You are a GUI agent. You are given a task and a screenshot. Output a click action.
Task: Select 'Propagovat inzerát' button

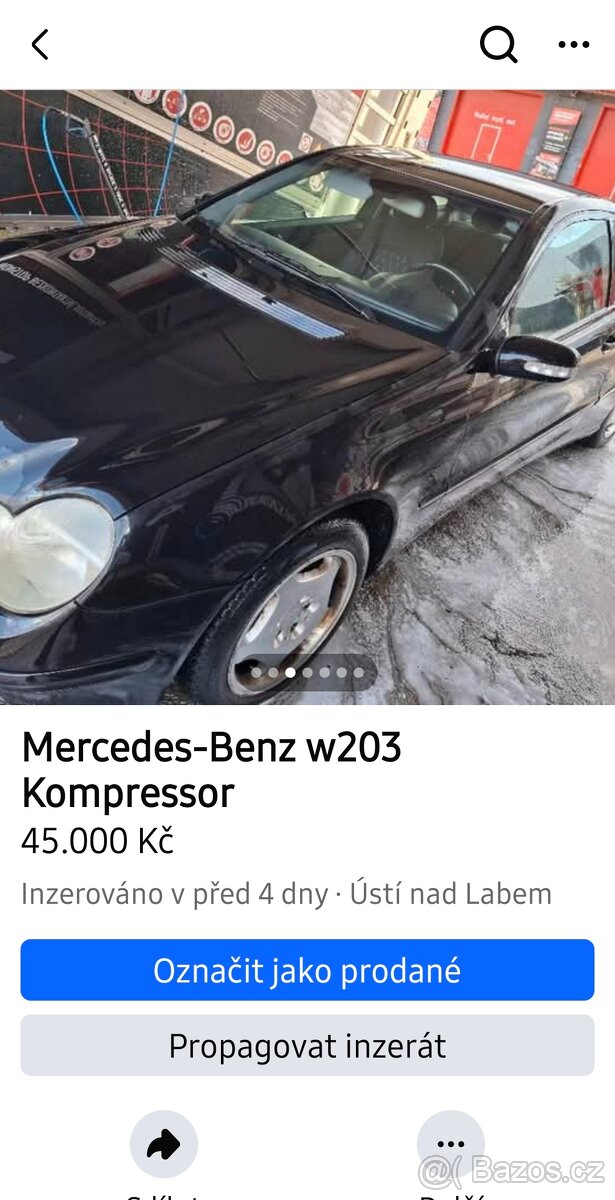(307, 1046)
